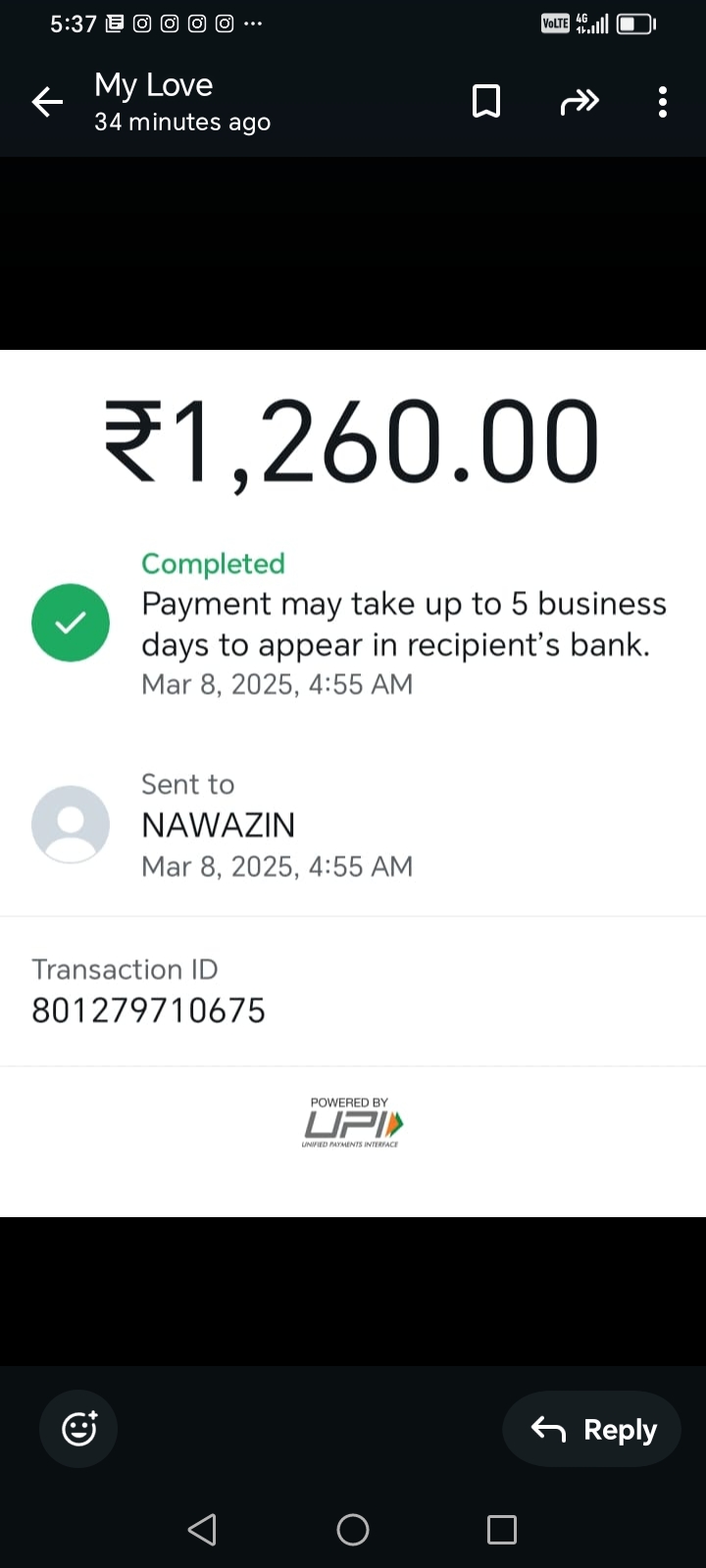This screenshot has width=706, height=1568.
Task: Reply to My Love
Action: point(592,1429)
